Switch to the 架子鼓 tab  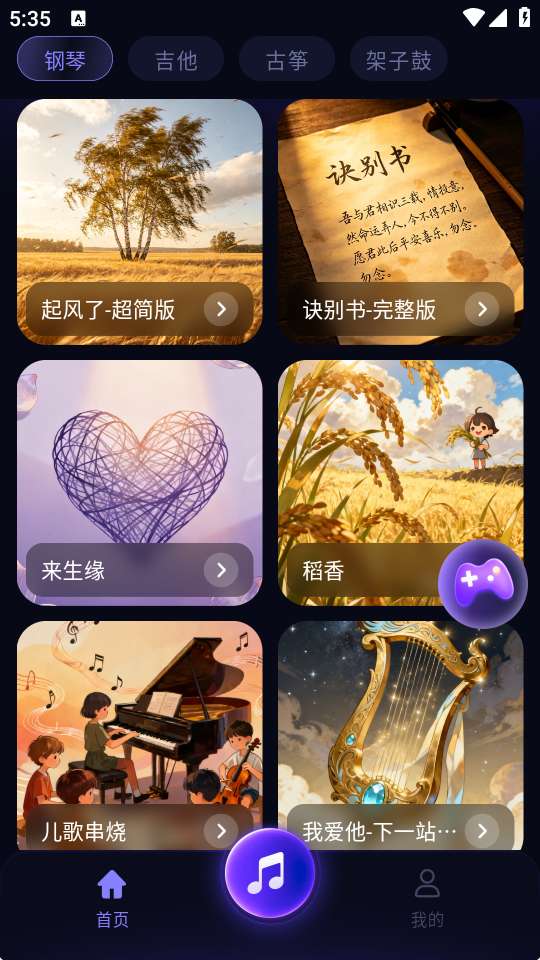point(399,59)
